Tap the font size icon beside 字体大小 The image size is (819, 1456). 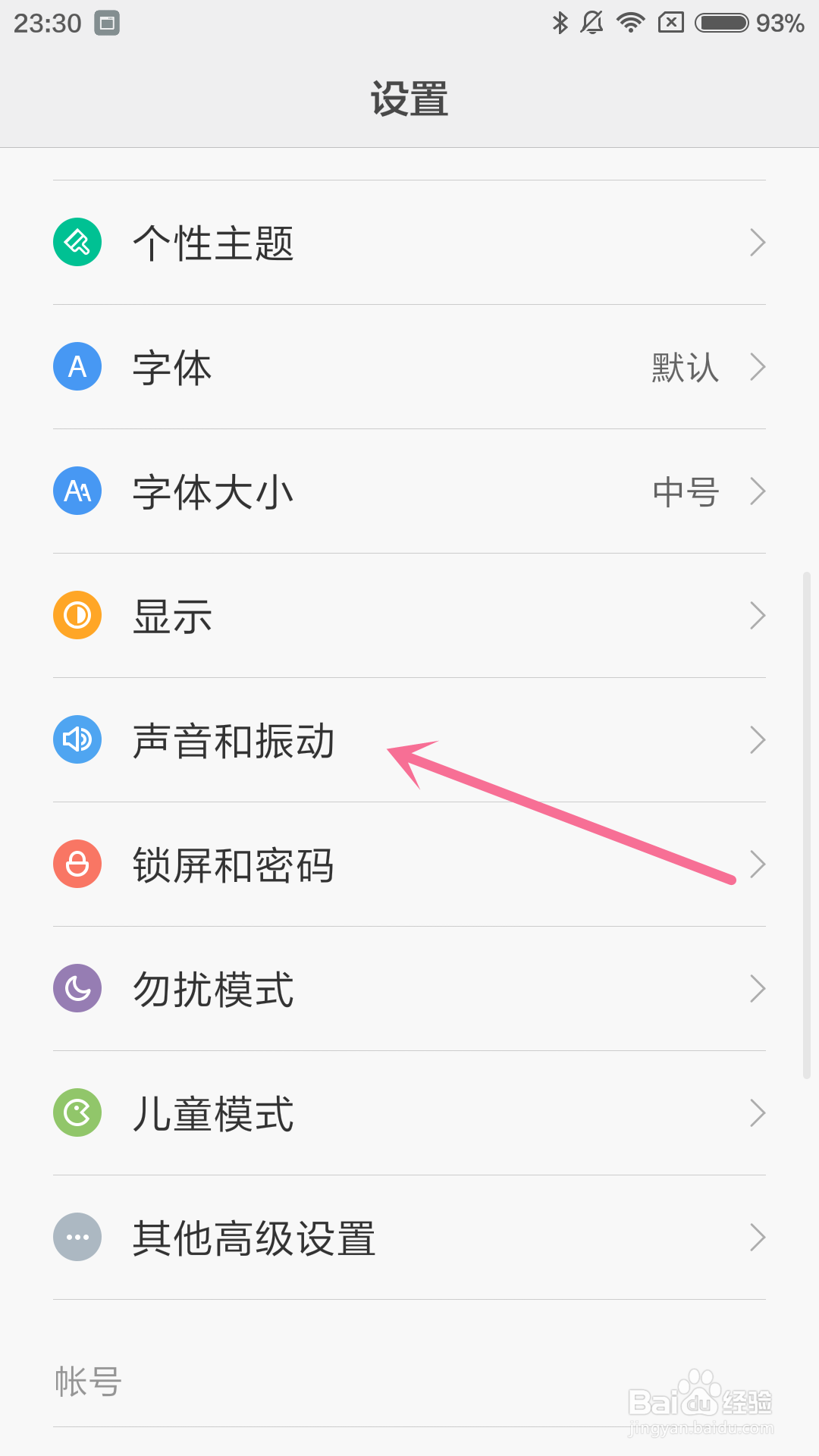pyautogui.click(x=77, y=491)
